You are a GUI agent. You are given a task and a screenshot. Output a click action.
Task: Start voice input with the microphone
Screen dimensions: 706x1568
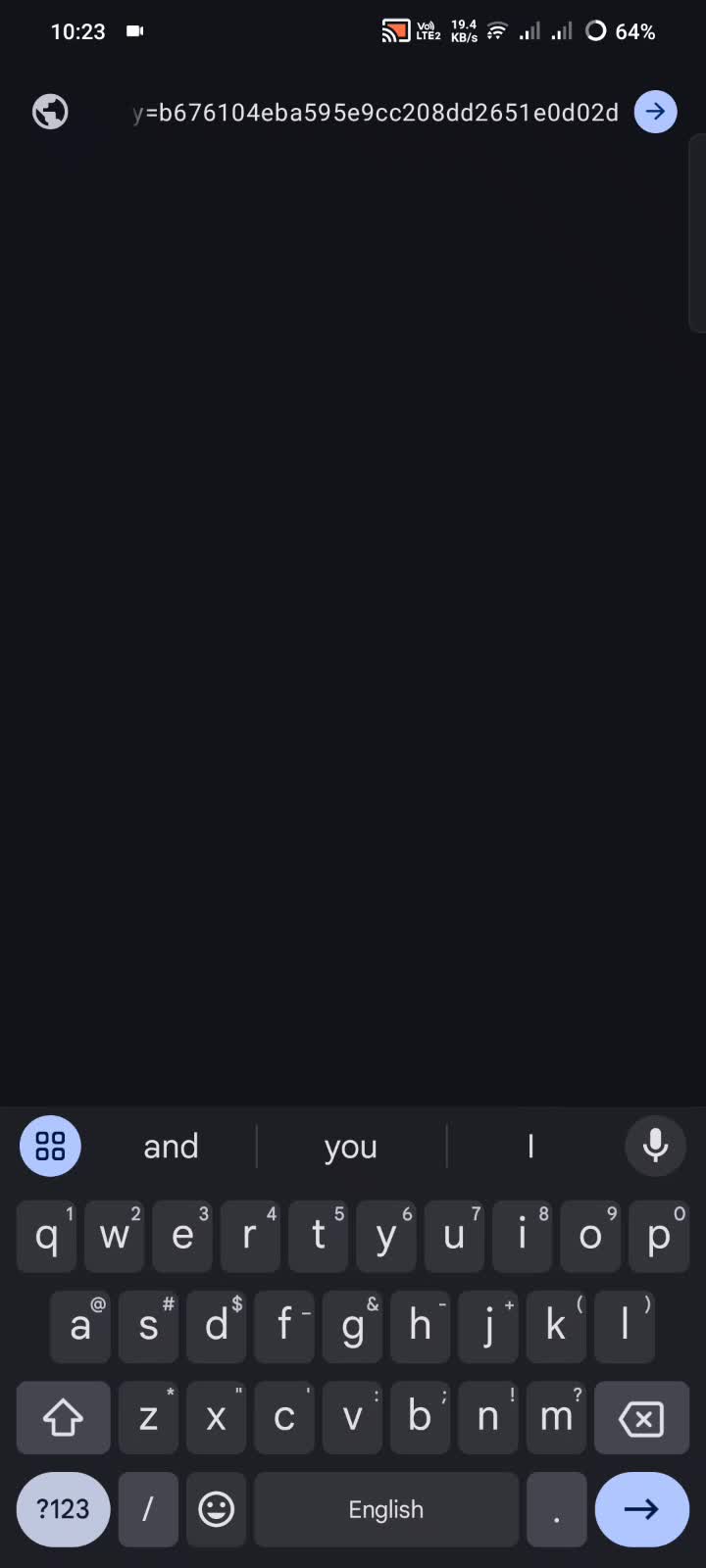coord(655,1146)
